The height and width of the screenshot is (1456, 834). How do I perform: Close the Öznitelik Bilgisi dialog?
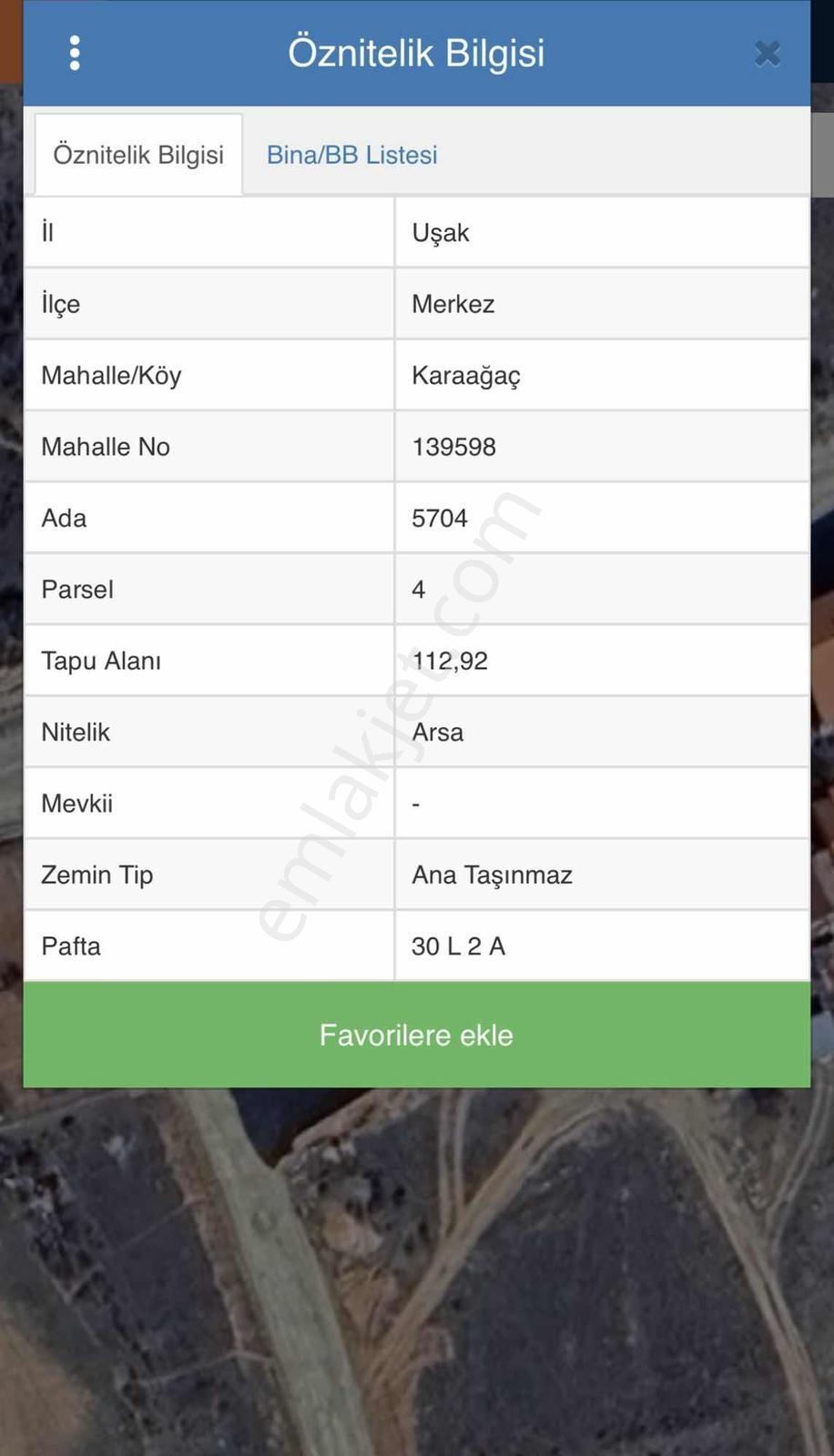[x=768, y=54]
